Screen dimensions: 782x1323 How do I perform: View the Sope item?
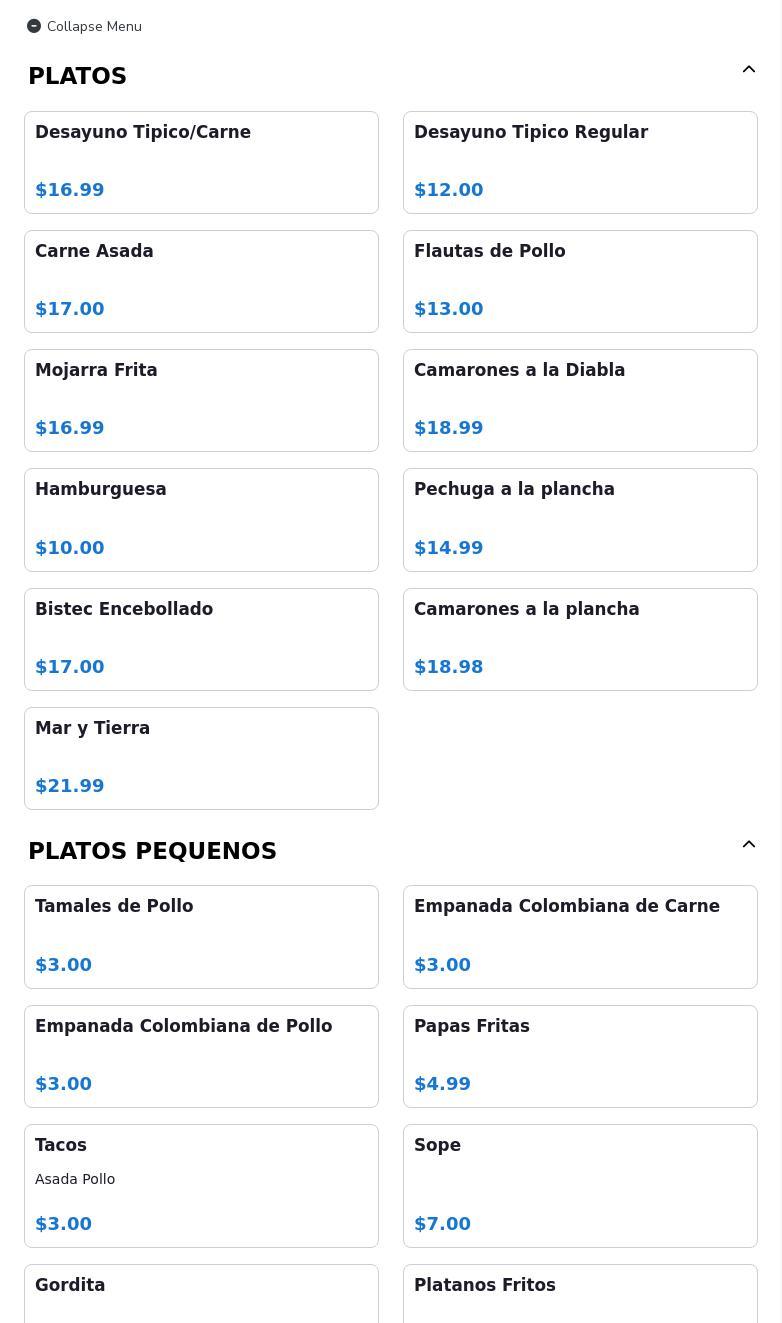[580, 1185]
